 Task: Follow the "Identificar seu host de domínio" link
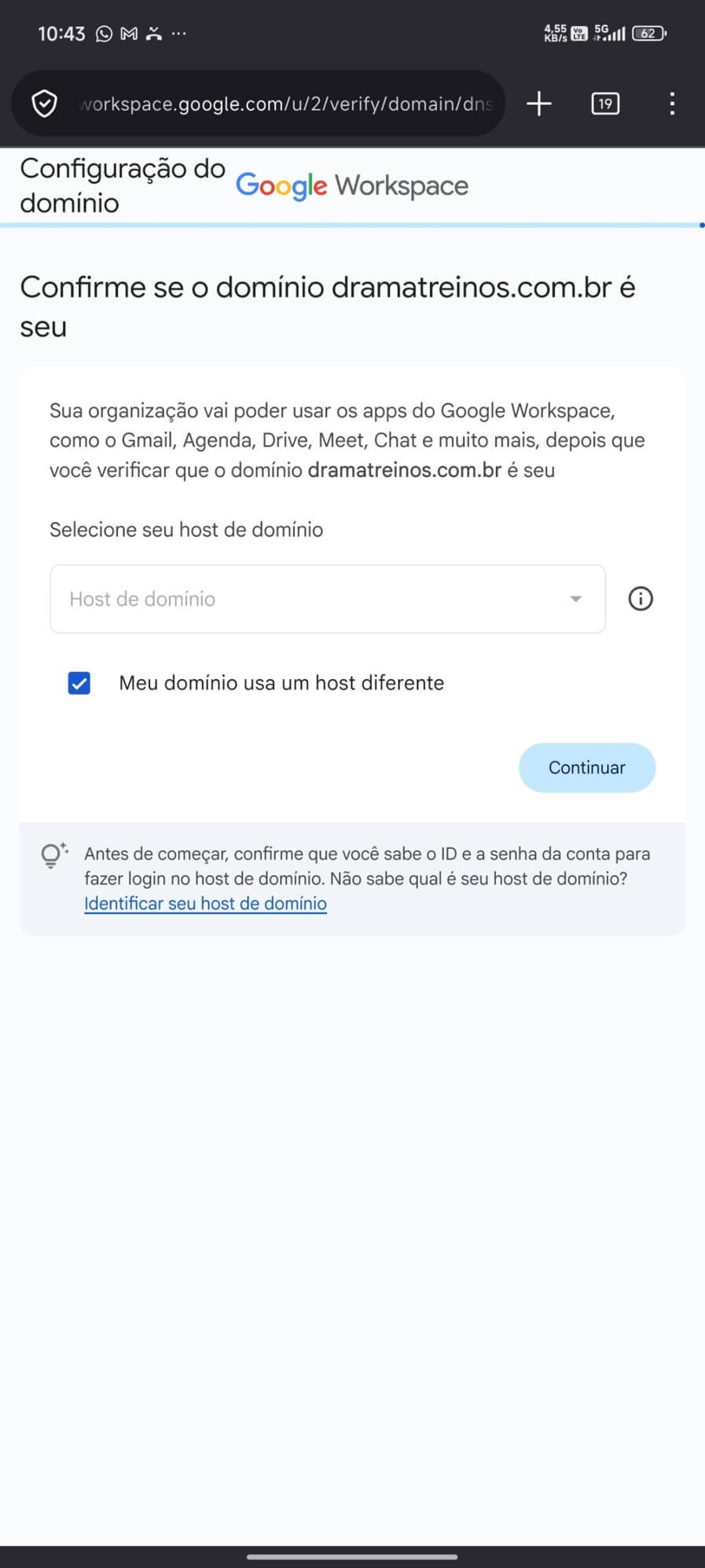tap(205, 904)
